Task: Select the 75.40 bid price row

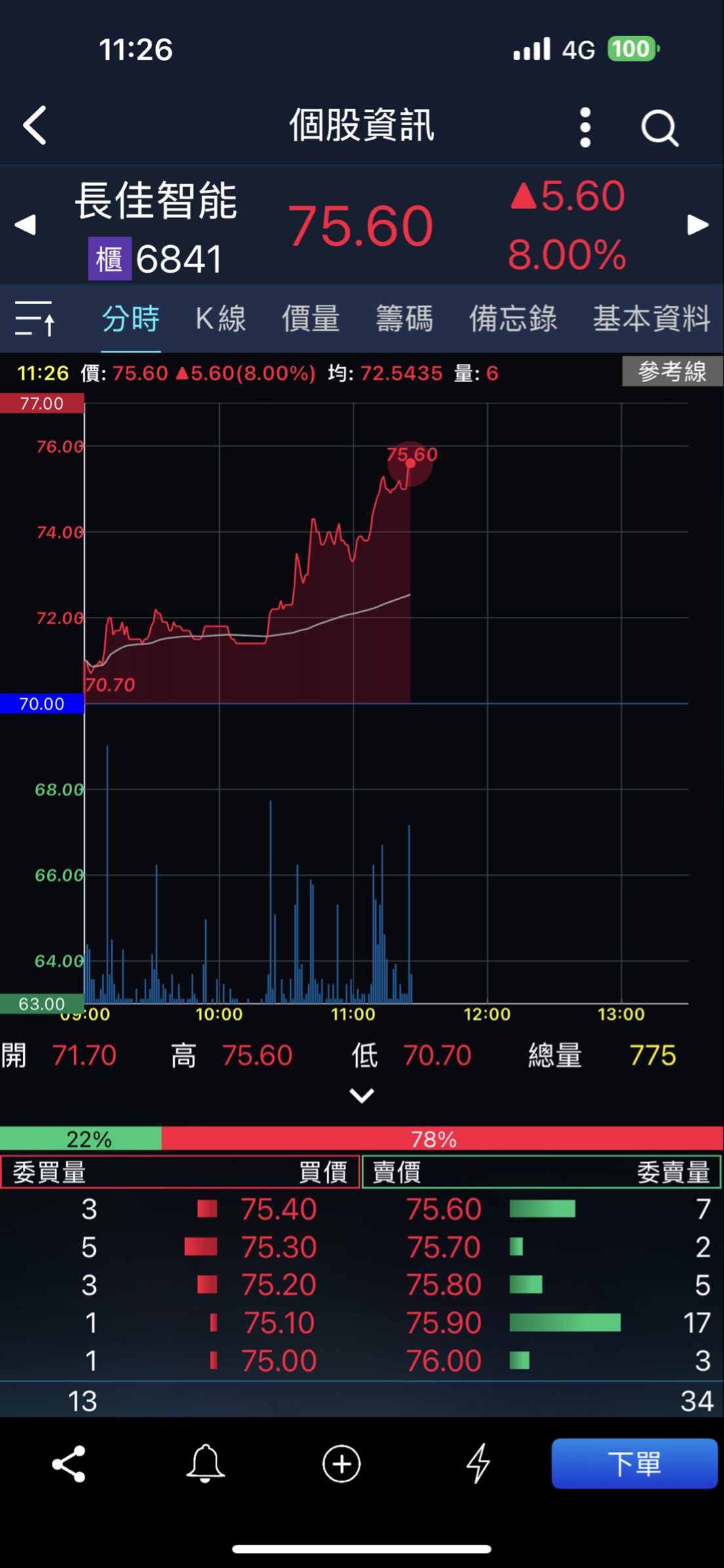Action: 278,1209
